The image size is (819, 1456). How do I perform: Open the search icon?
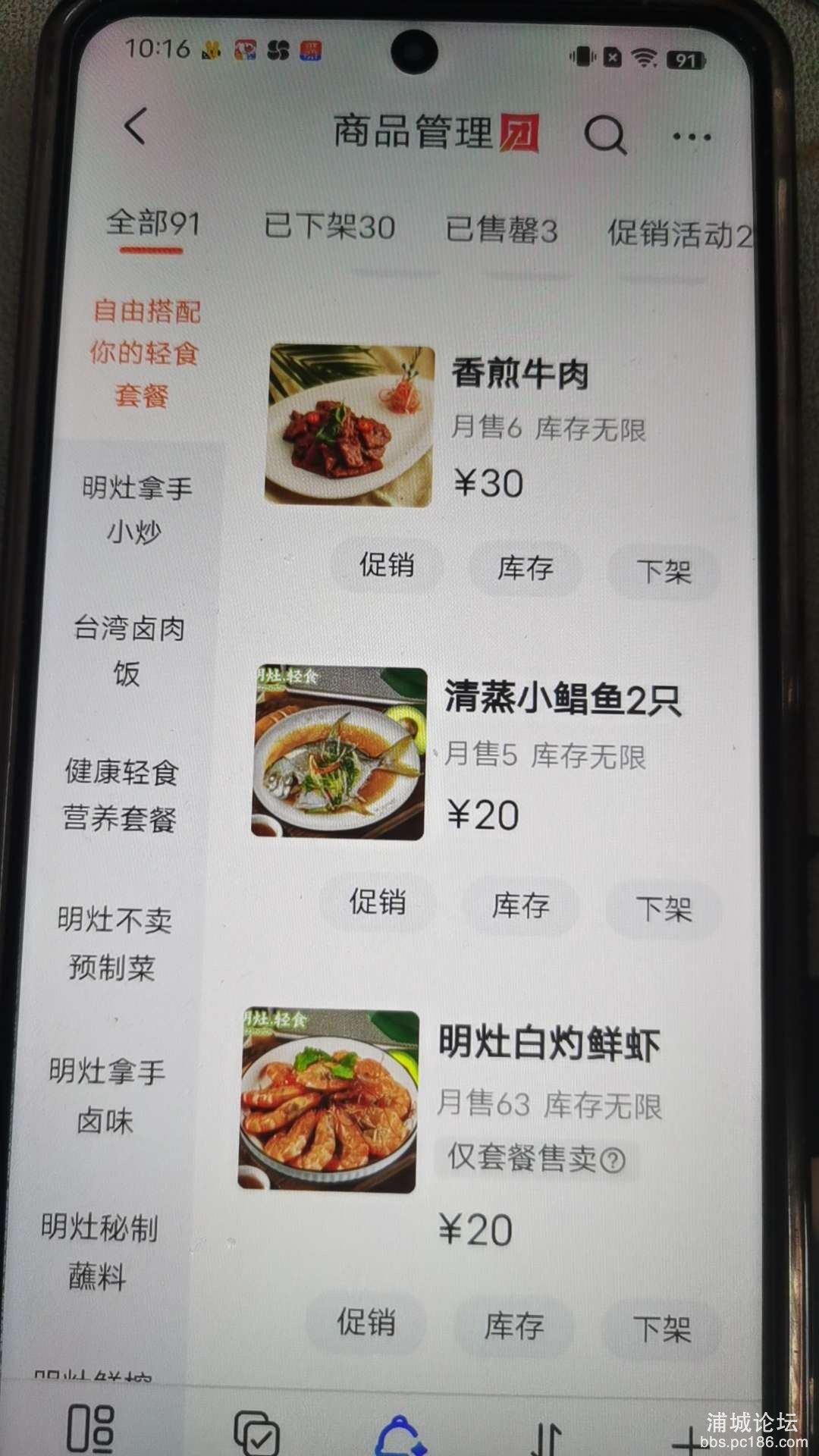point(604,135)
